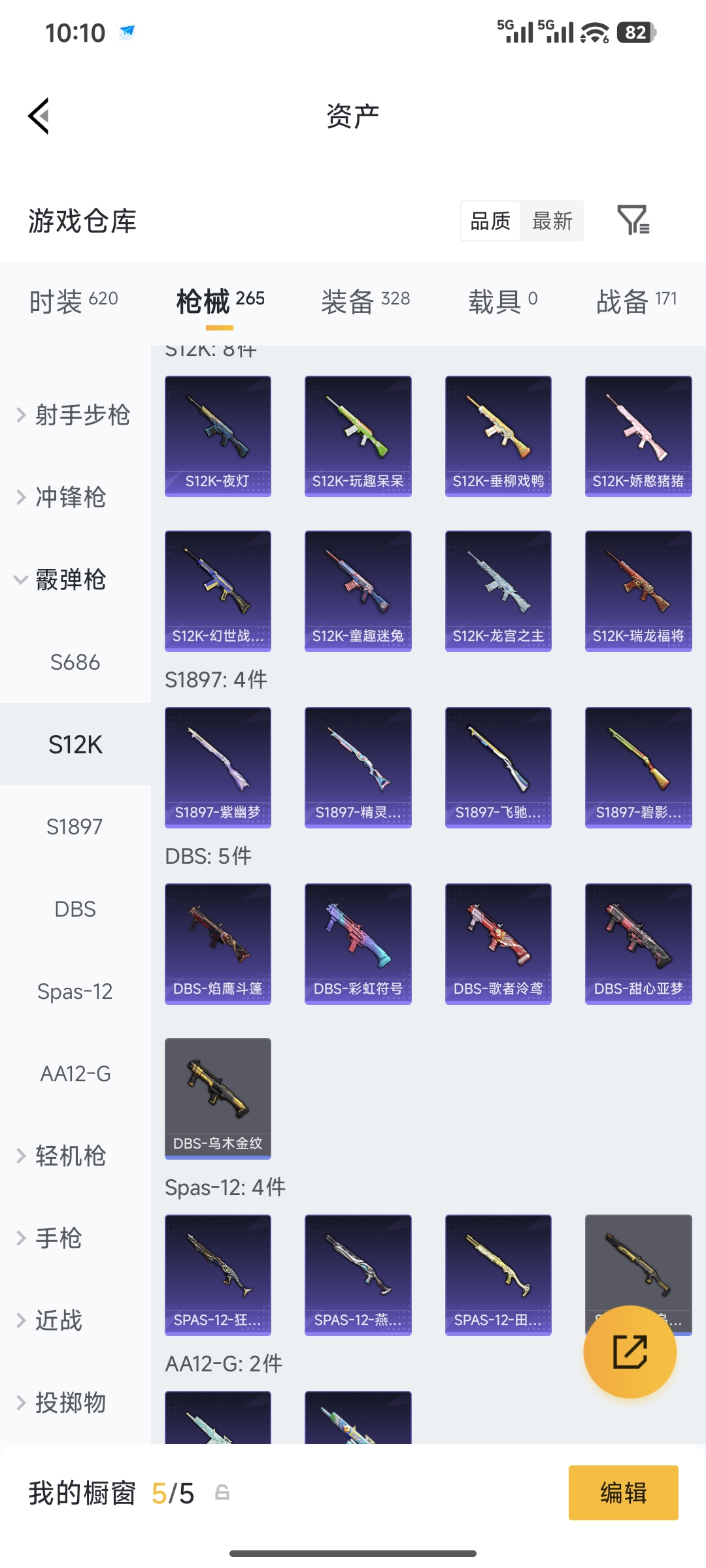Image resolution: width=706 pixels, height=1568 pixels.
Task: Open the 战备 tab
Action: (636, 301)
